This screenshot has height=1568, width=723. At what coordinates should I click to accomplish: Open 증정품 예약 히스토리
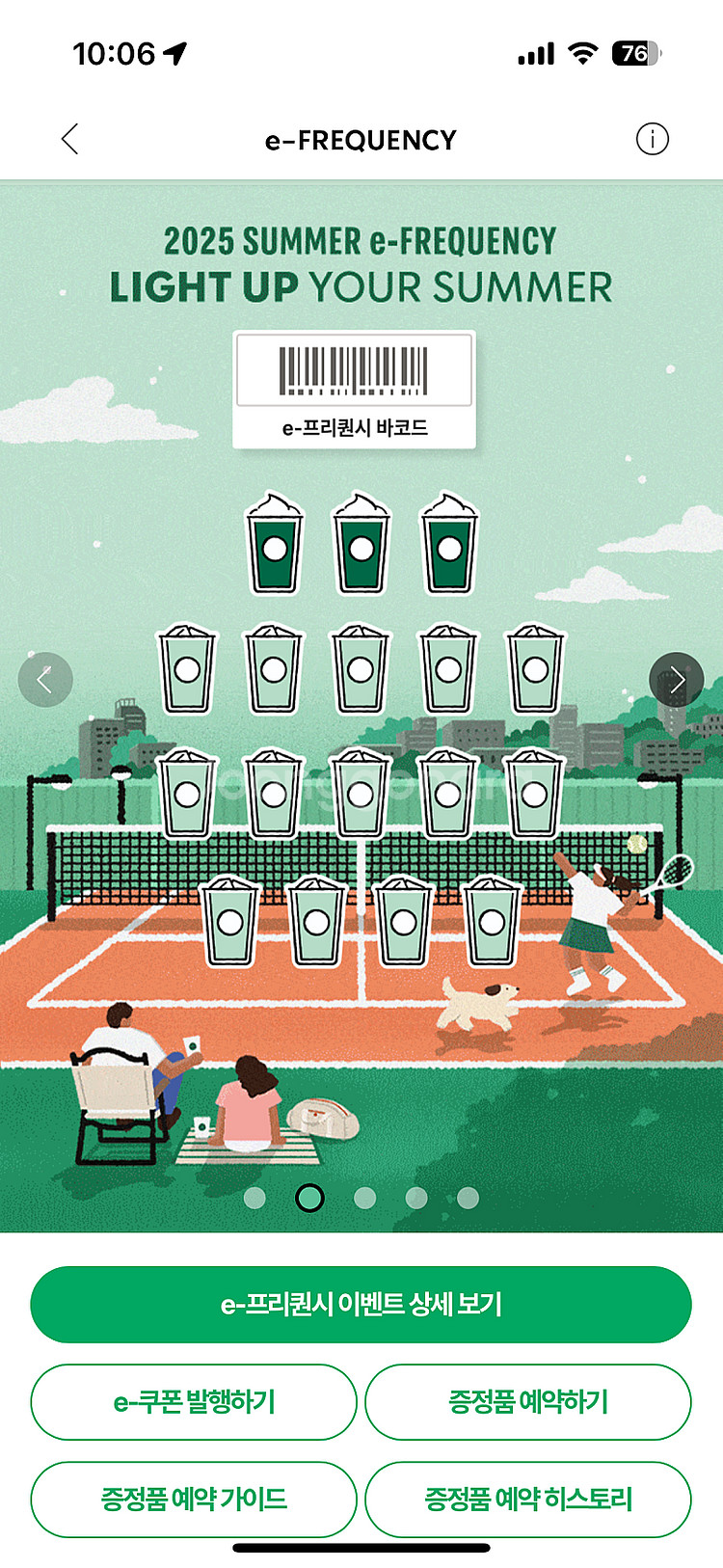[x=527, y=1499]
